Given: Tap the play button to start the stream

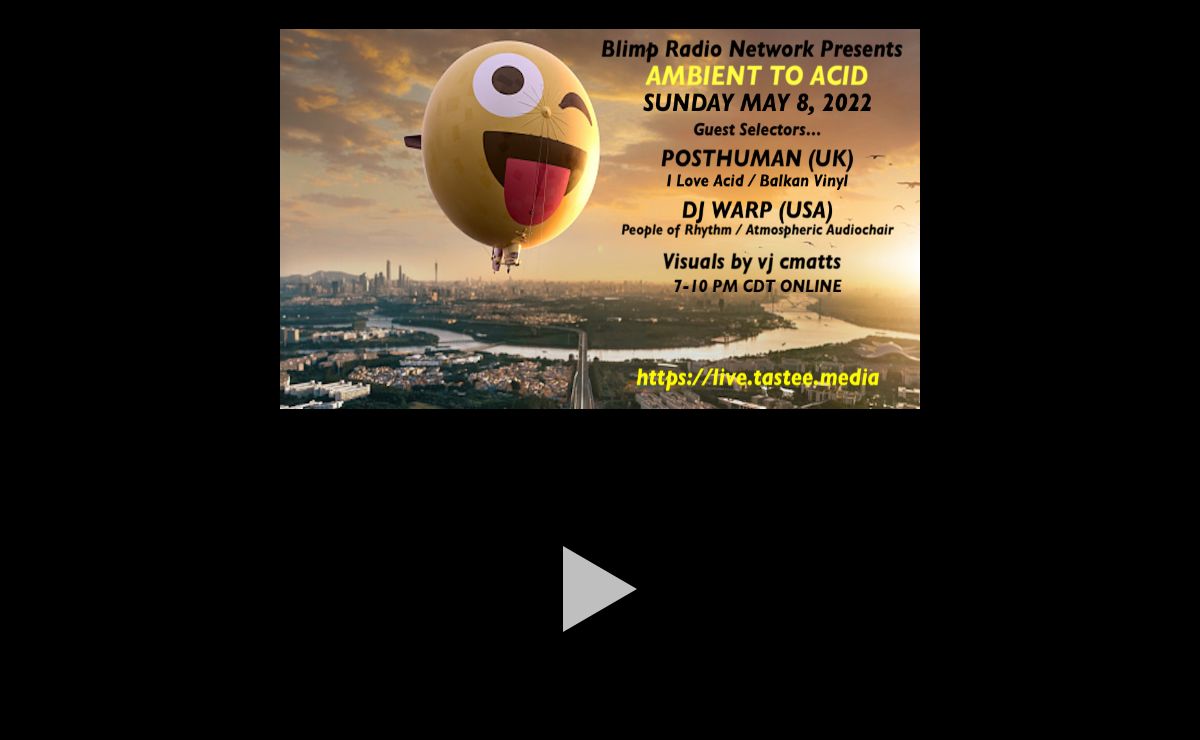Looking at the screenshot, I should point(596,589).
